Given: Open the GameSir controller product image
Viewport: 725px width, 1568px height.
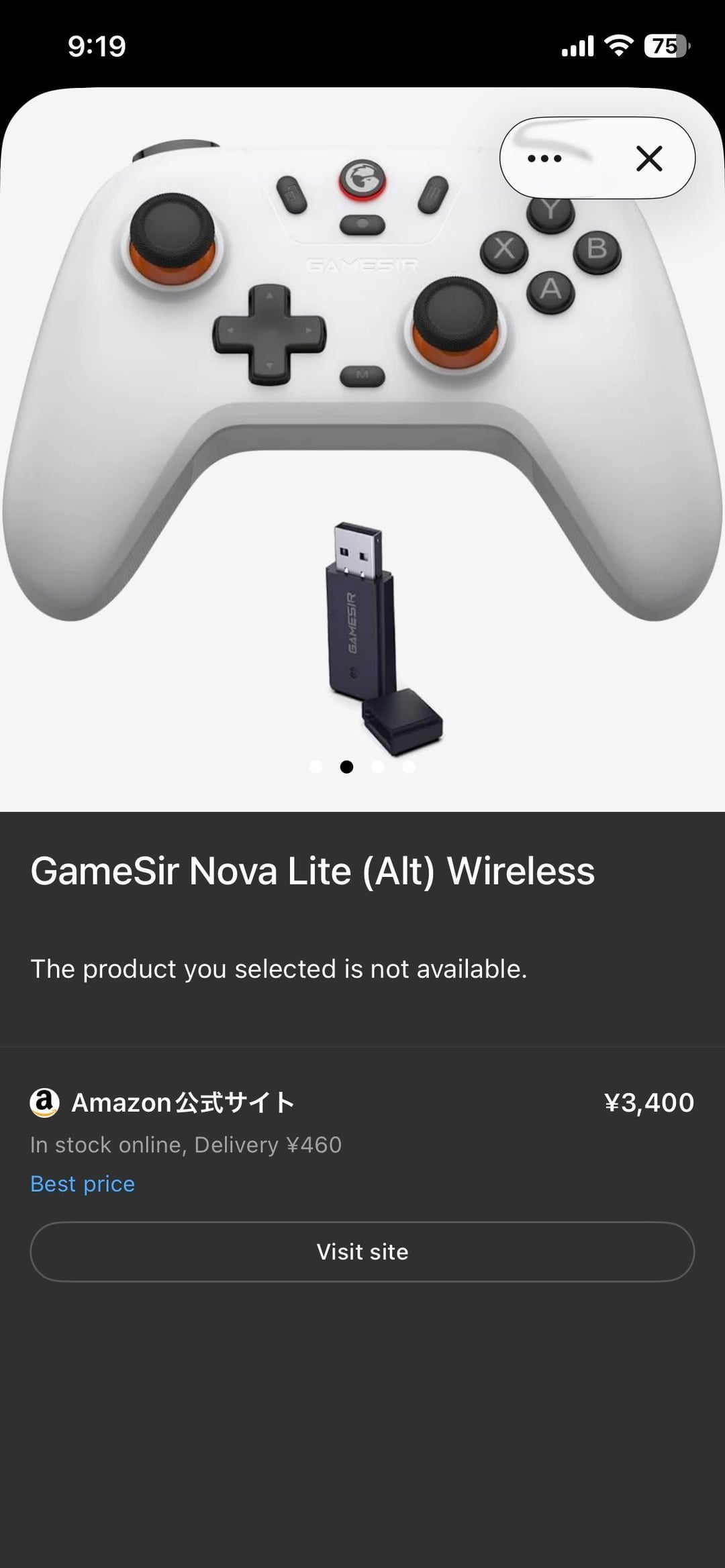Looking at the screenshot, I should tap(362, 429).
